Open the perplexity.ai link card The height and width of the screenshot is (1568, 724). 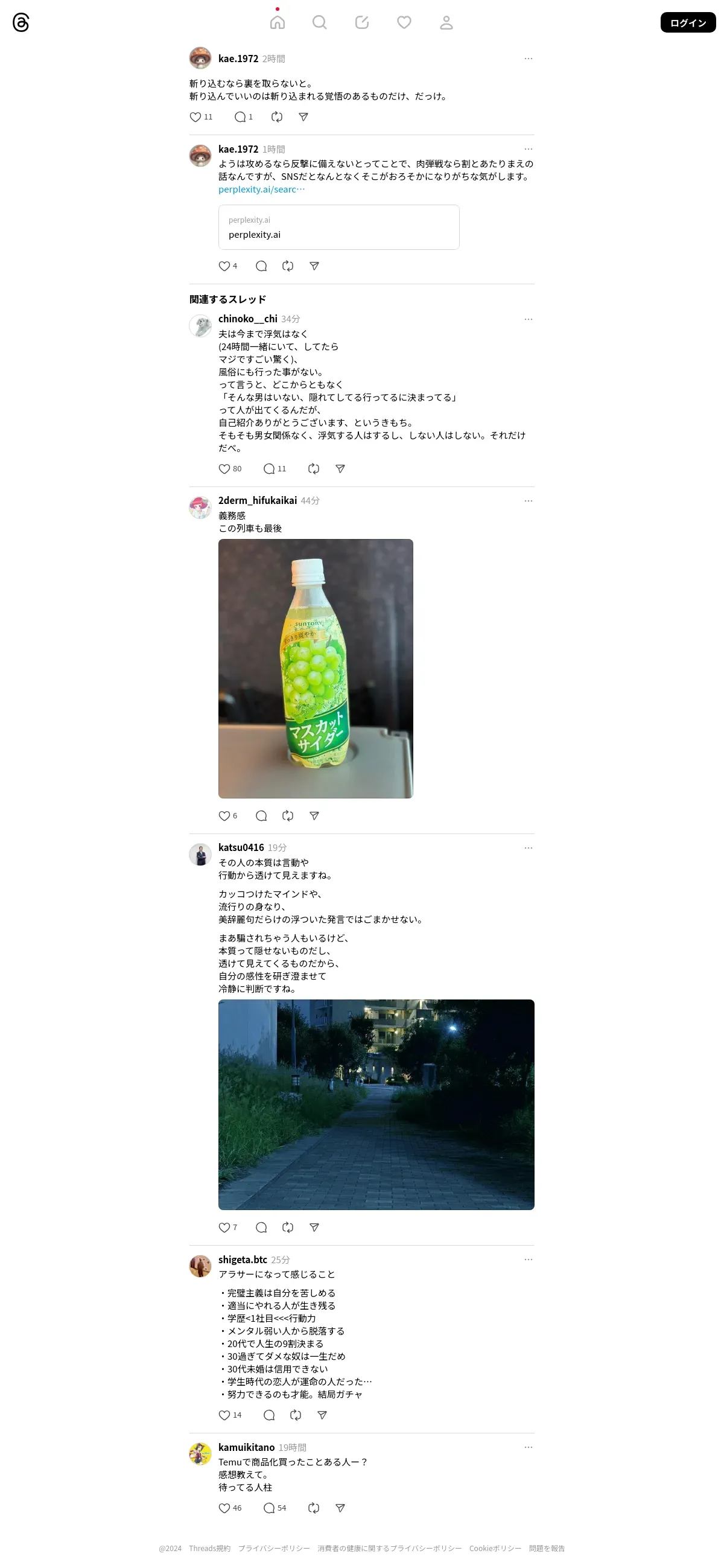click(x=339, y=227)
